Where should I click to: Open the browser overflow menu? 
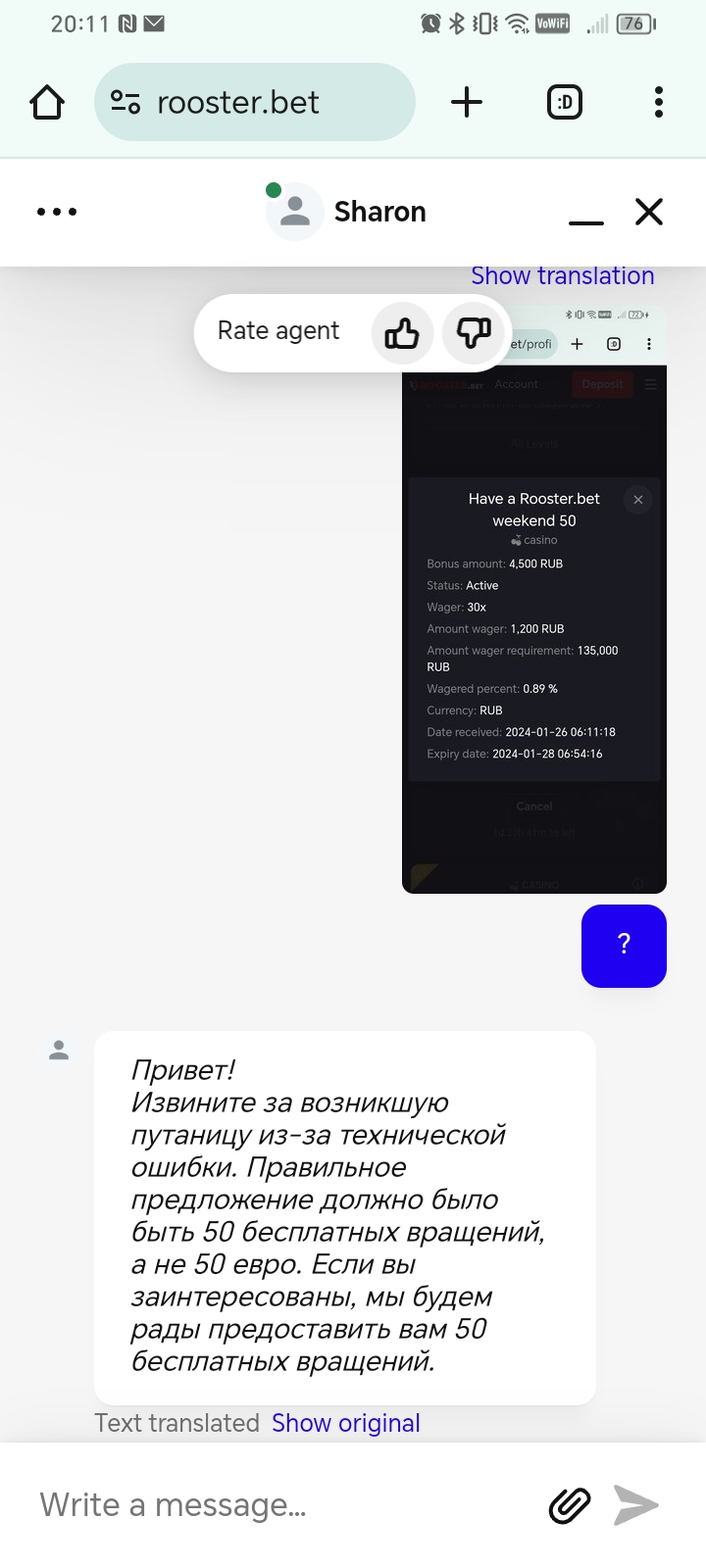click(x=658, y=102)
